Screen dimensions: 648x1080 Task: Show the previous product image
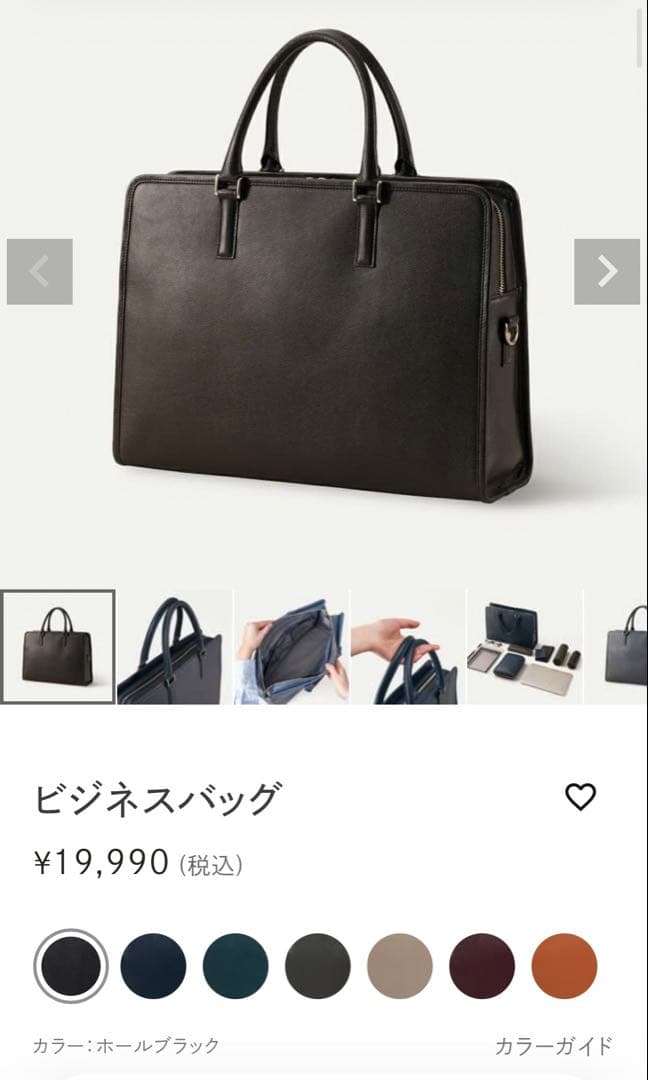click(x=40, y=271)
